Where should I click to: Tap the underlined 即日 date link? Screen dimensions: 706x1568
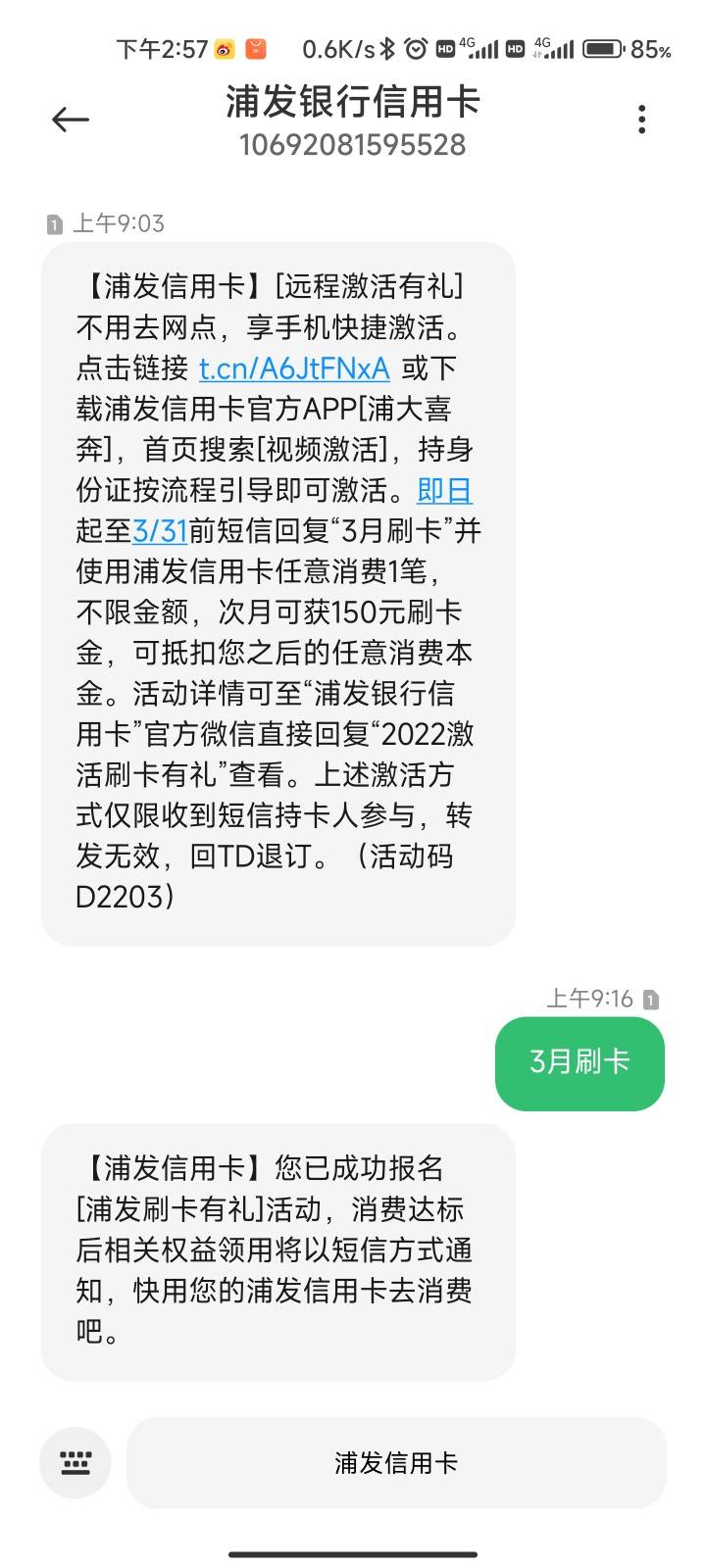(x=445, y=490)
